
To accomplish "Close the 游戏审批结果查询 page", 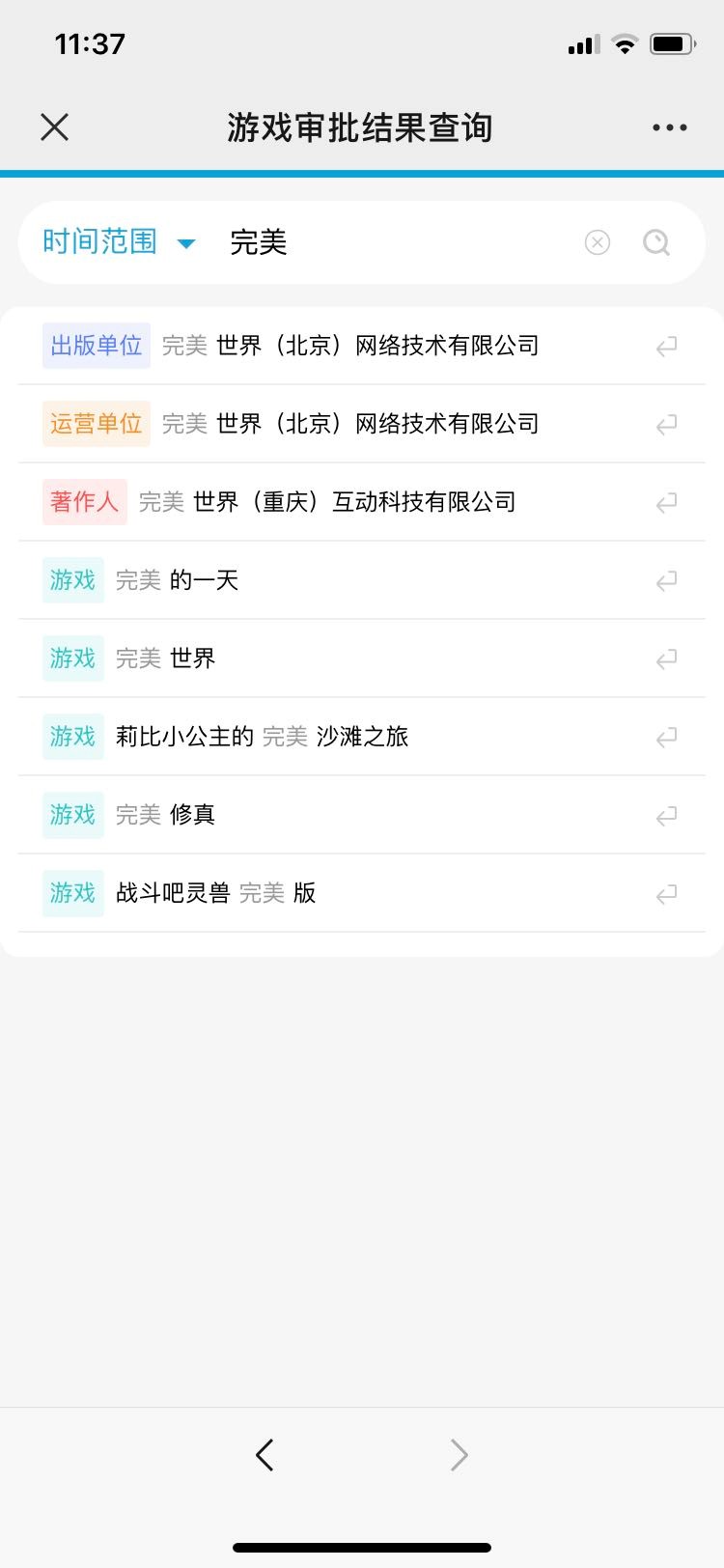I will pyautogui.click(x=55, y=127).
